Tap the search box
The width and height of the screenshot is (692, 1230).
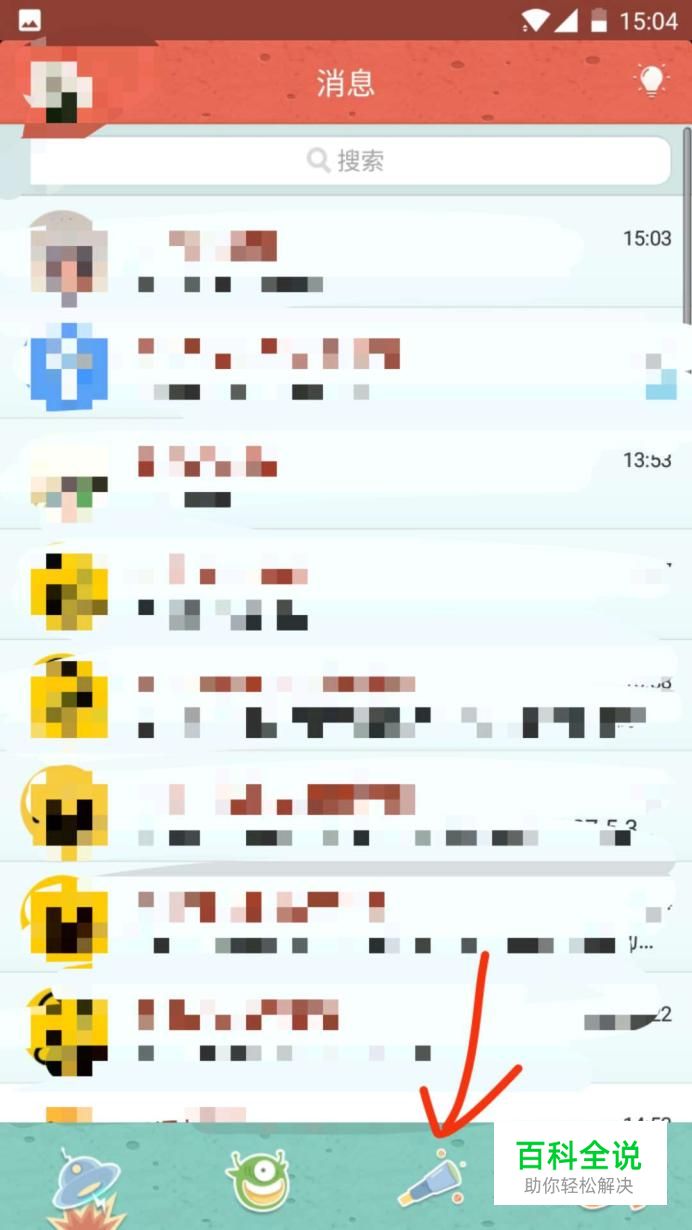click(x=349, y=161)
